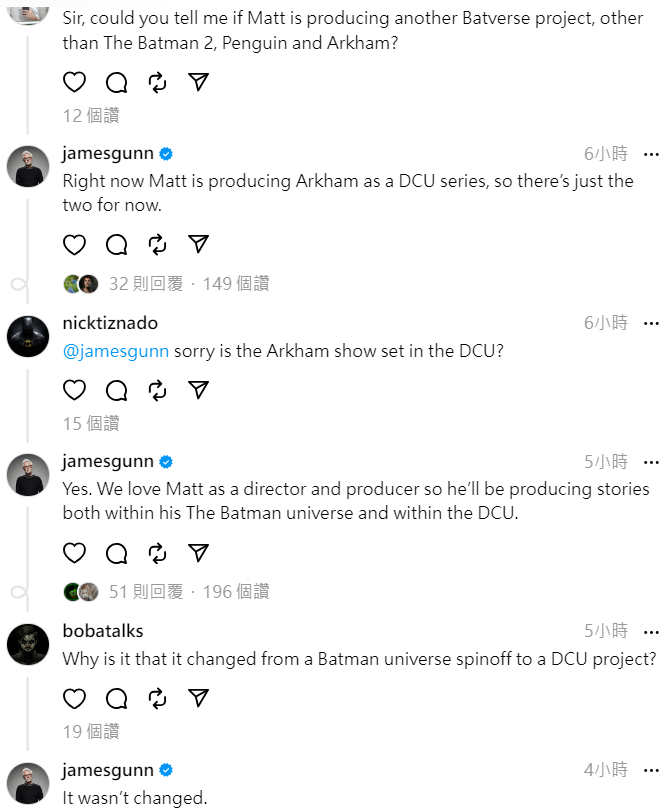
Task: Open more options on James Gunn's 6-hour-old reply
Action: coord(651,154)
